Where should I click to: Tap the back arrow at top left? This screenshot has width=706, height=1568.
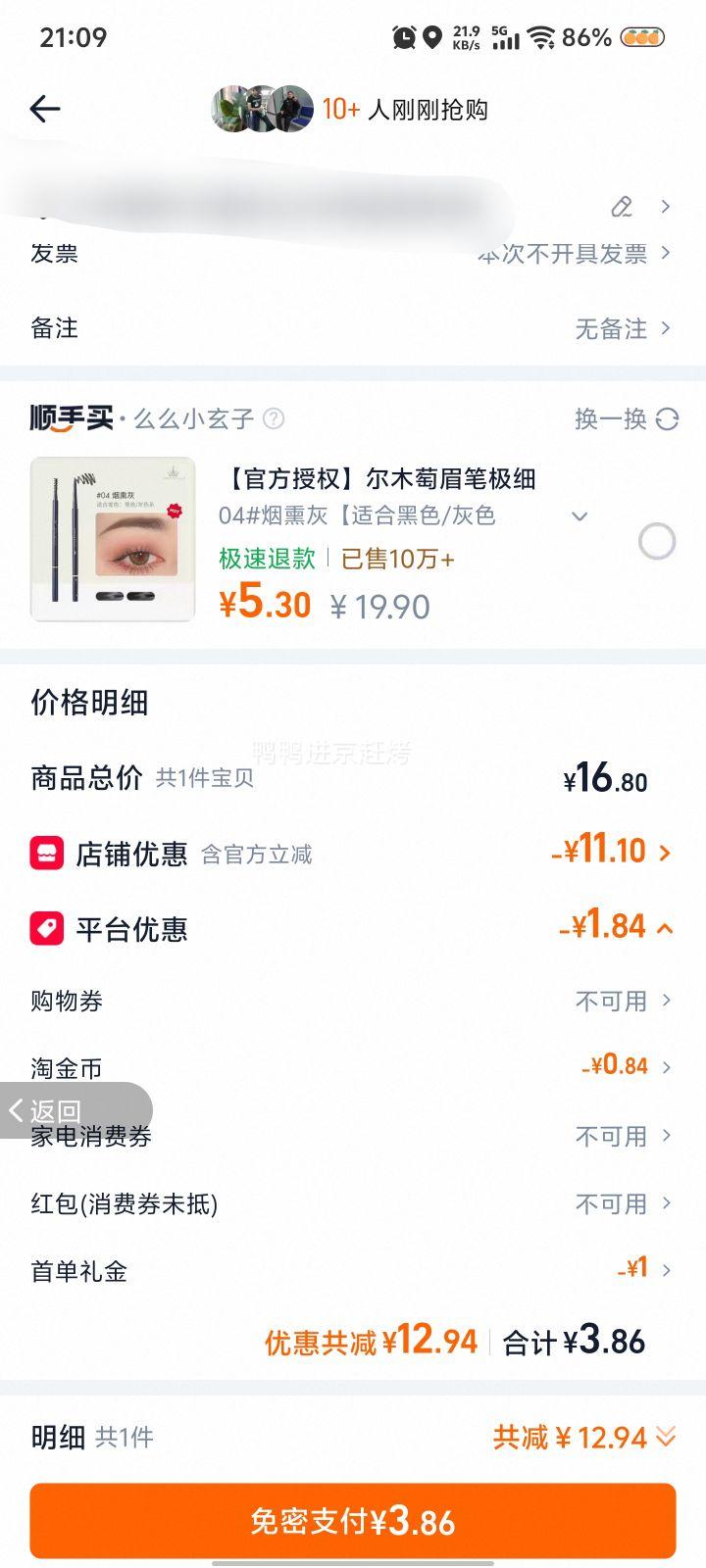coord(44,109)
